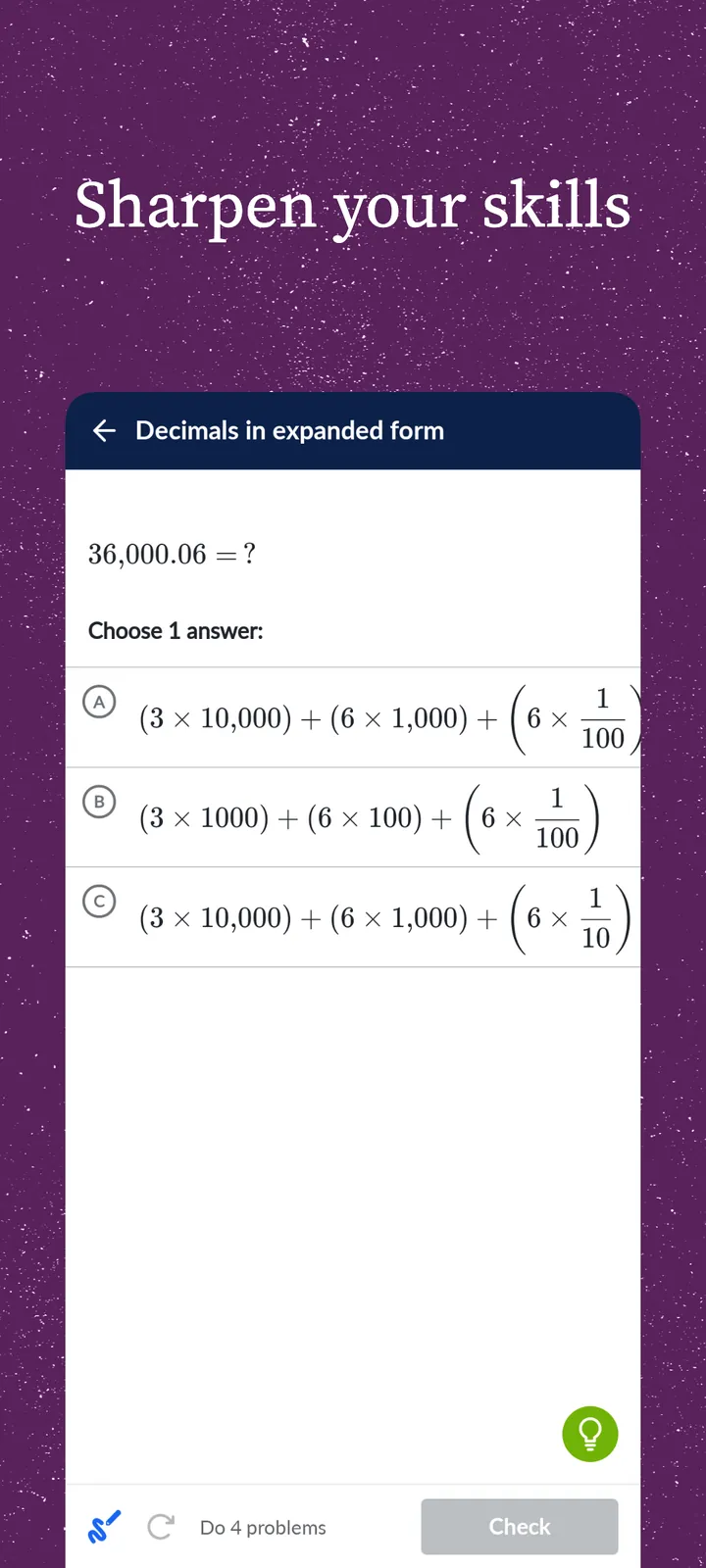This screenshot has height=1568, width=706.
Task: Go back via the header arrow icon
Action: coord(104,430)
